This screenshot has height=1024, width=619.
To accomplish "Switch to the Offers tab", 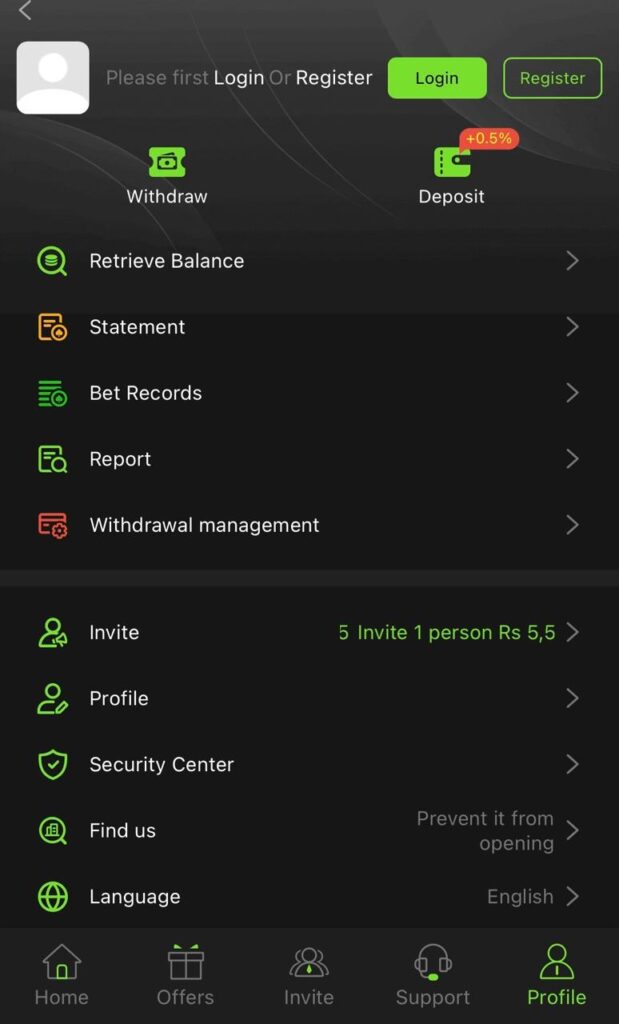I will (185, 976).
